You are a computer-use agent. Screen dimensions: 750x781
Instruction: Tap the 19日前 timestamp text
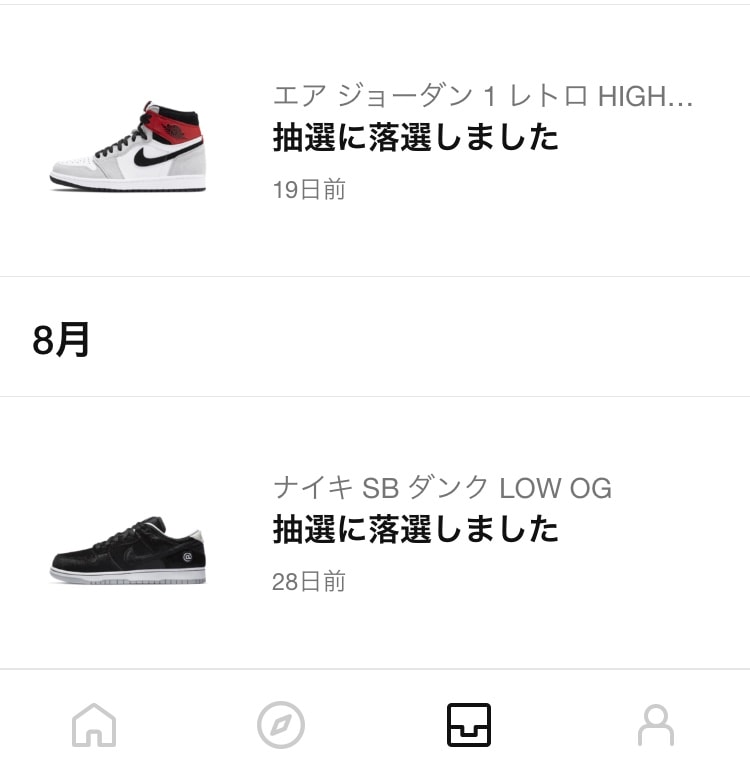click(308, 189)
